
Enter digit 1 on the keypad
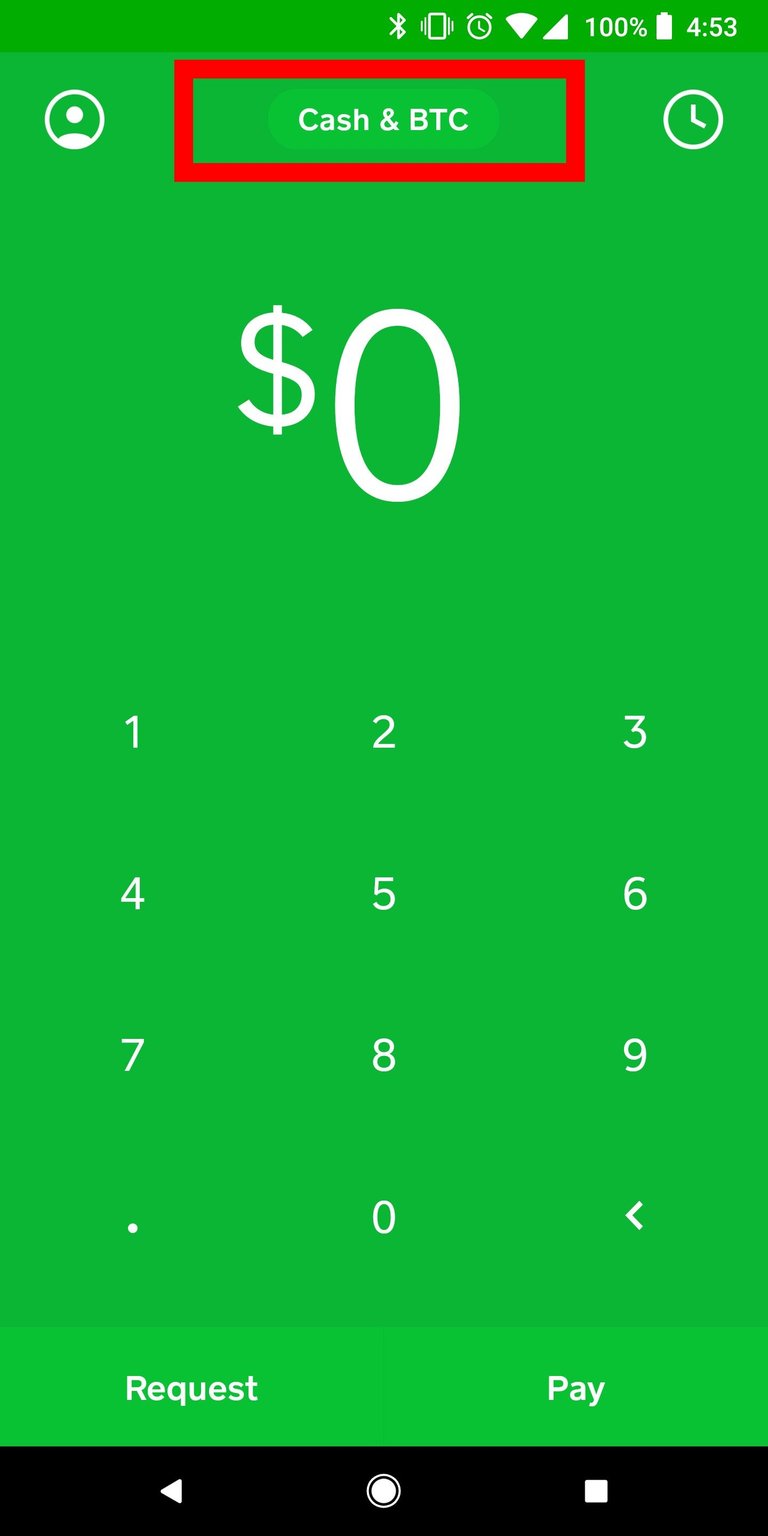tap(132, 732)
